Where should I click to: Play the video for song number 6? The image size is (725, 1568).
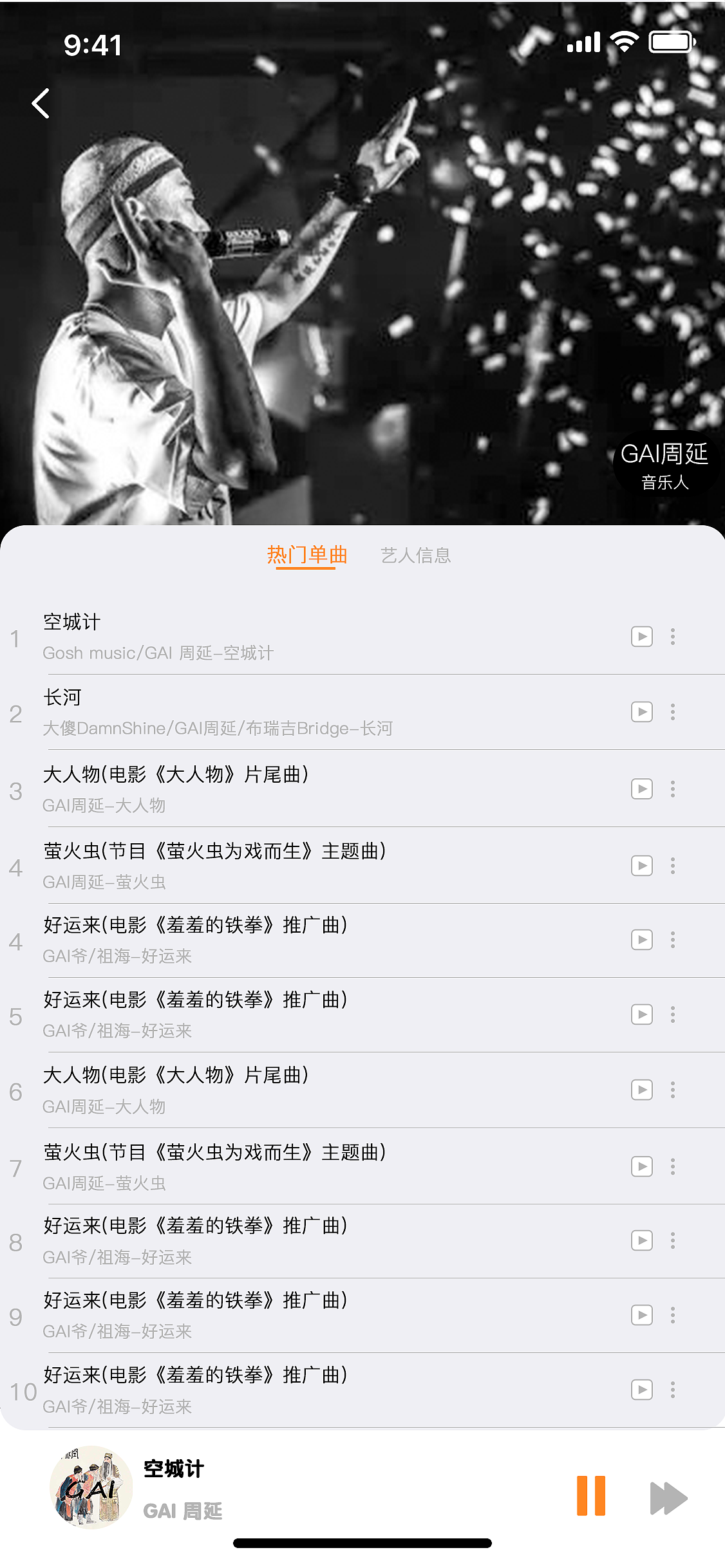(641, 1090)
